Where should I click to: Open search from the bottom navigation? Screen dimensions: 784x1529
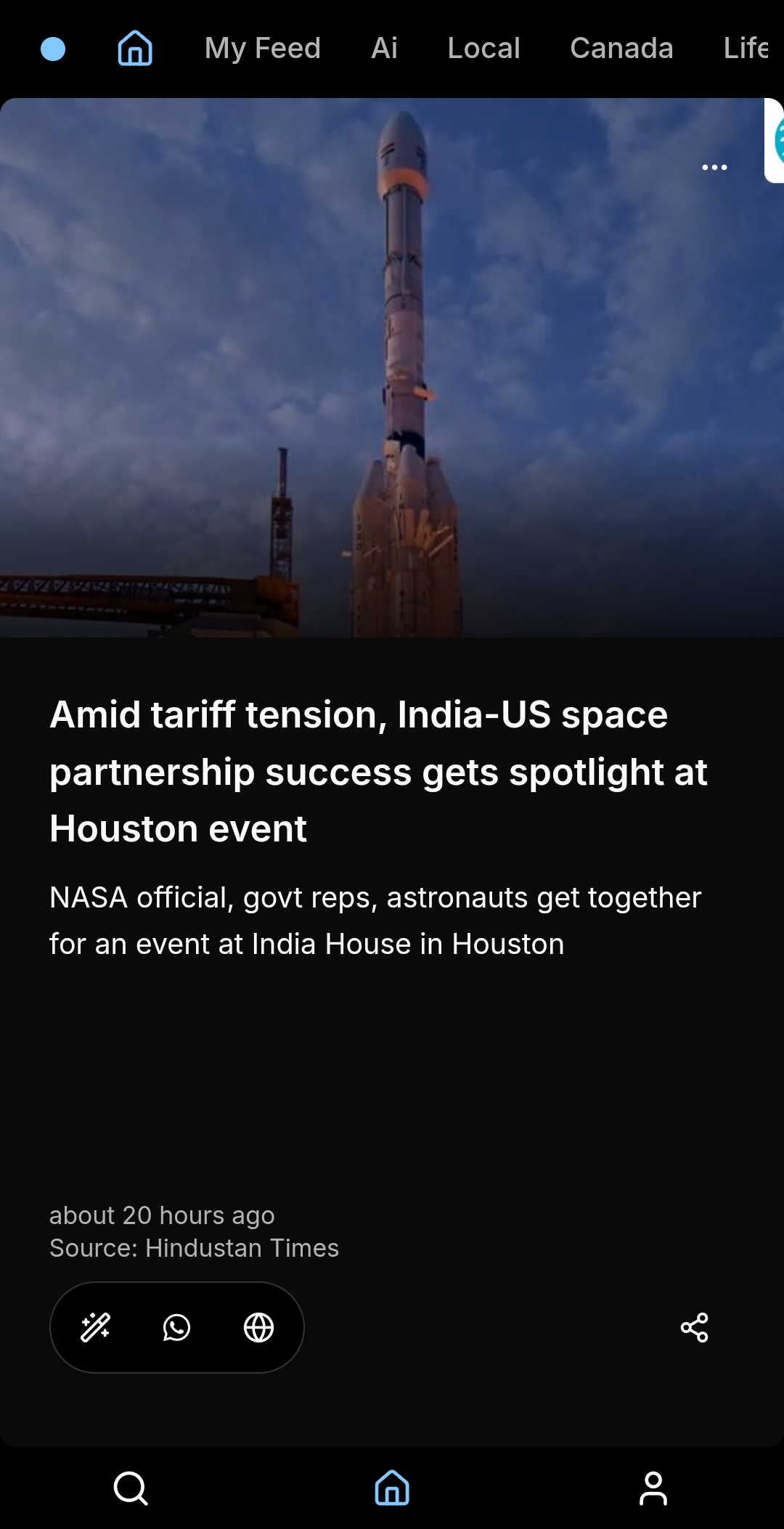[131, 1489]
